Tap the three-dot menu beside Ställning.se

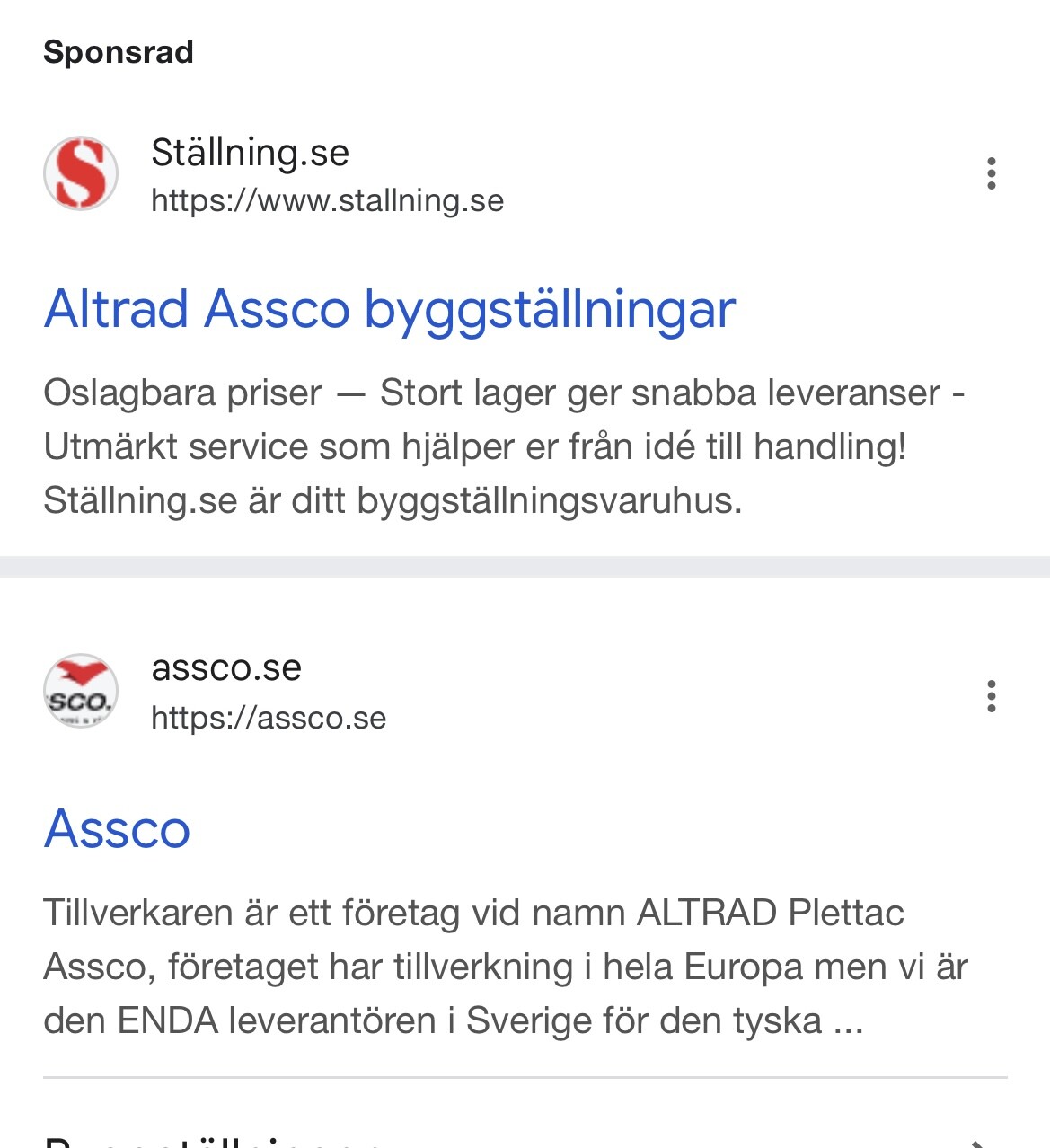(x=991, y=173)
